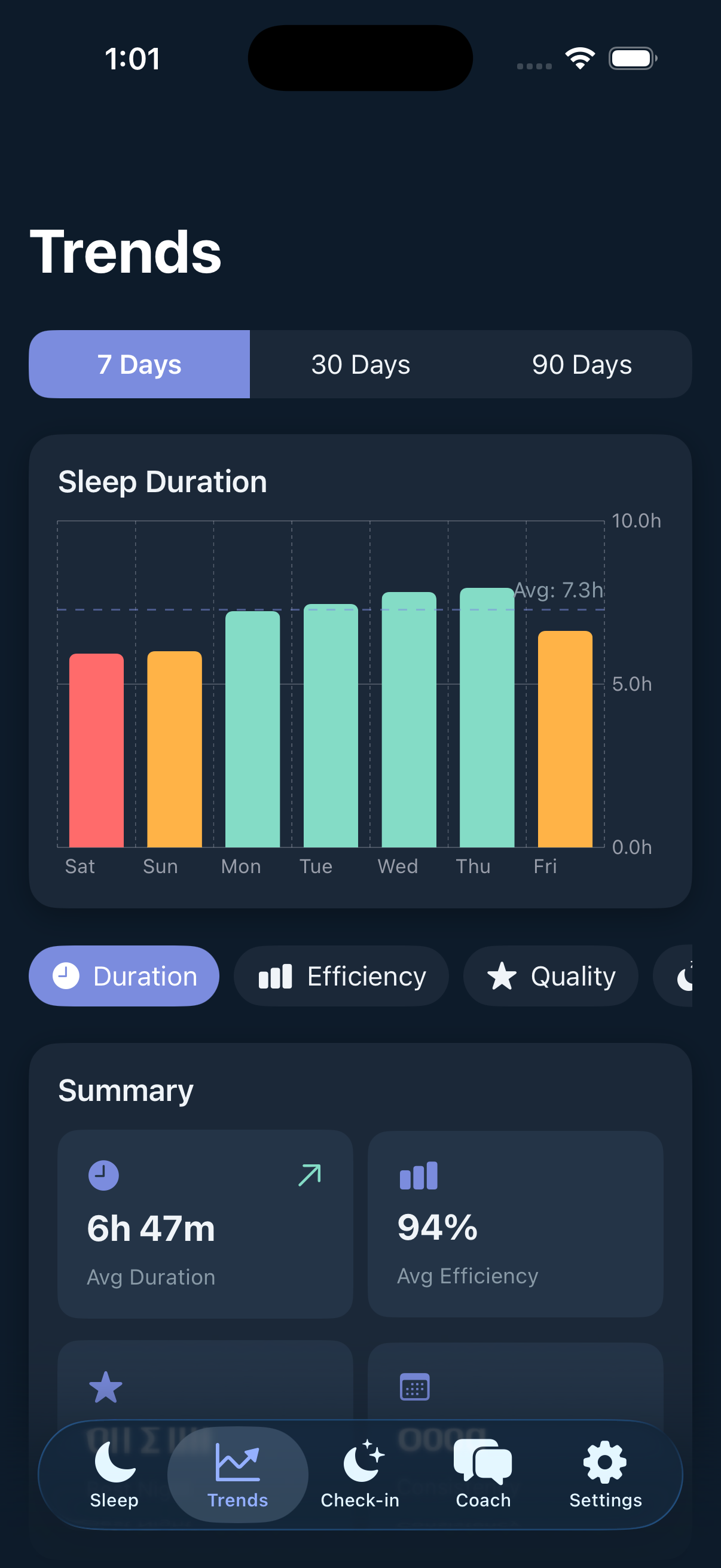Click the clock icon on the Avg Duration card
721x1568 pixels.
click(105, 1175)
